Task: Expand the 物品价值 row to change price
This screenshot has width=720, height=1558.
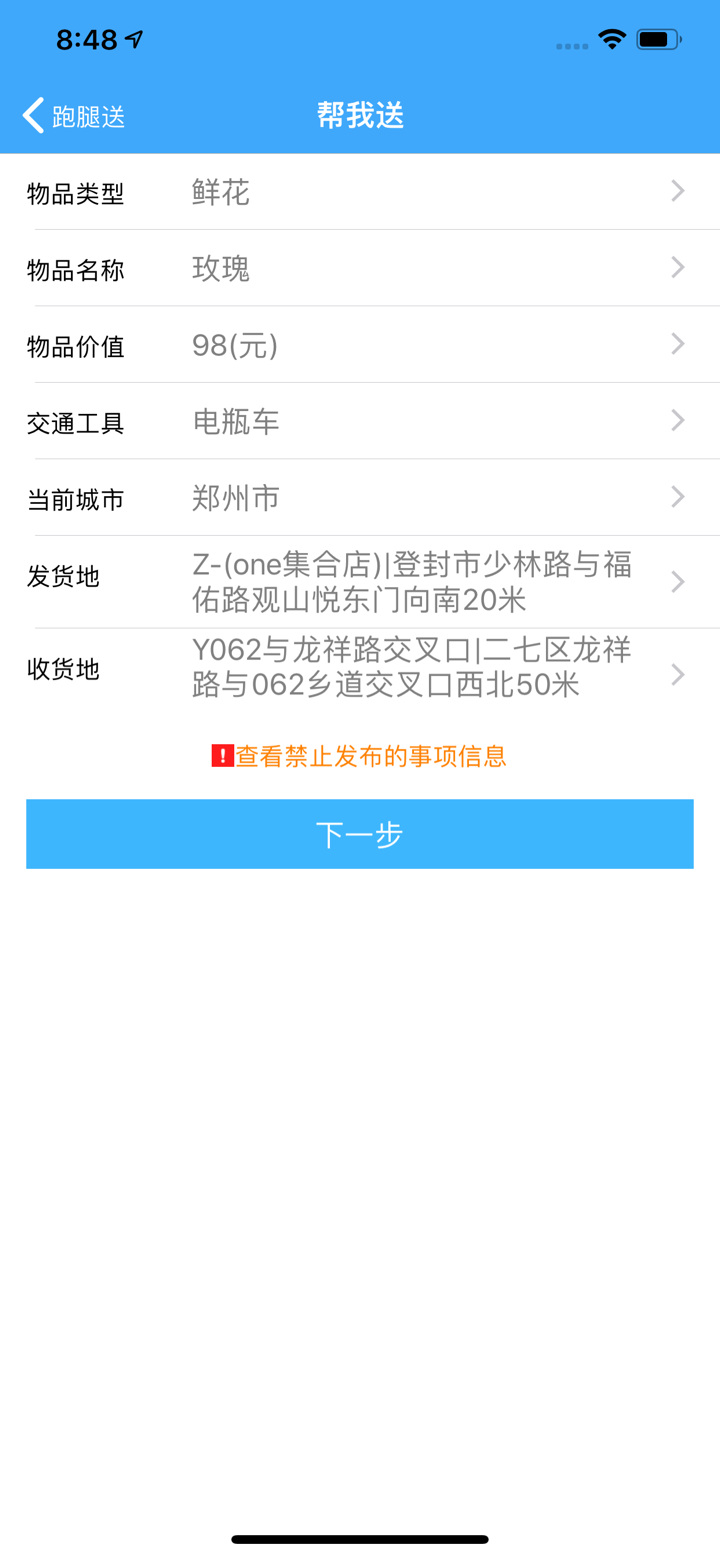Action: pos(677,345)
